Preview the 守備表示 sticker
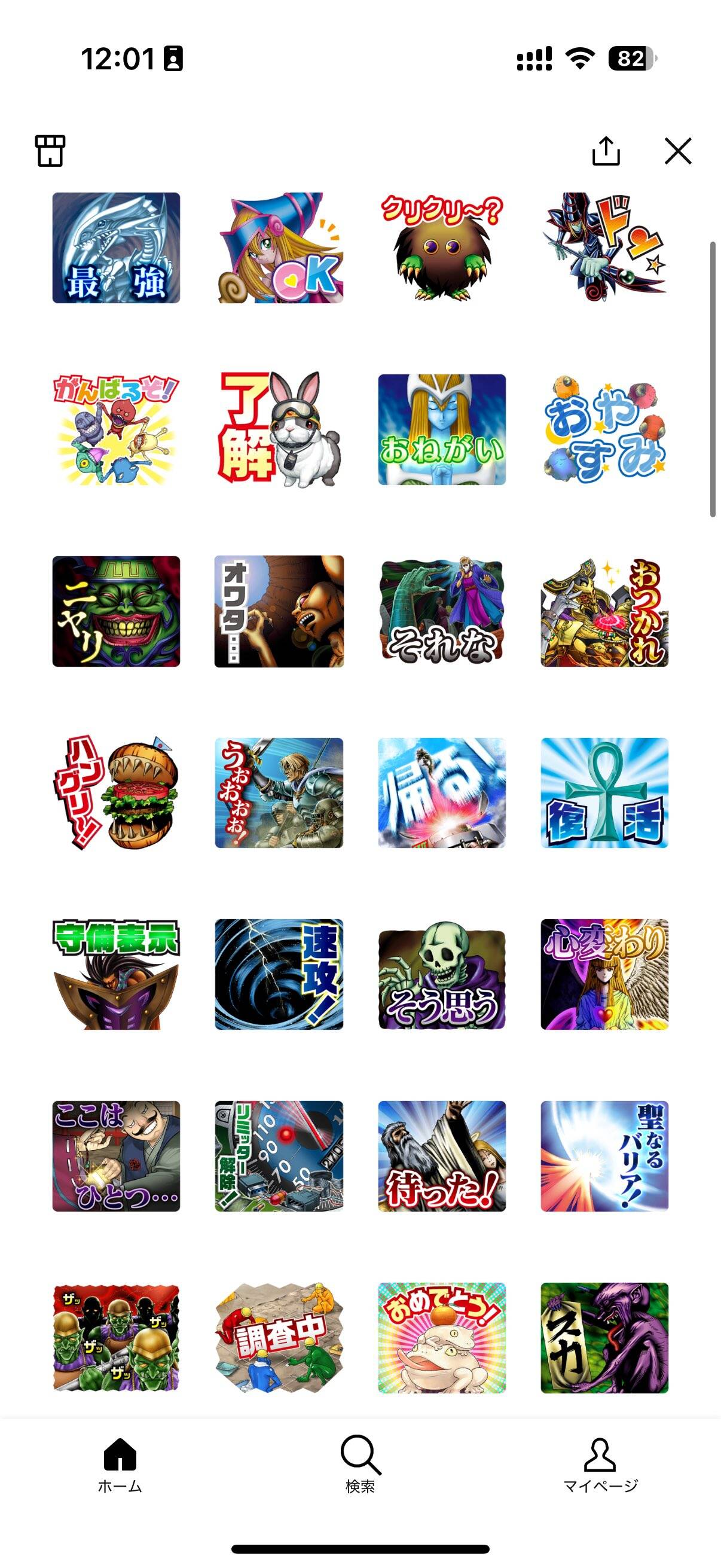 [x=115, y=974]
